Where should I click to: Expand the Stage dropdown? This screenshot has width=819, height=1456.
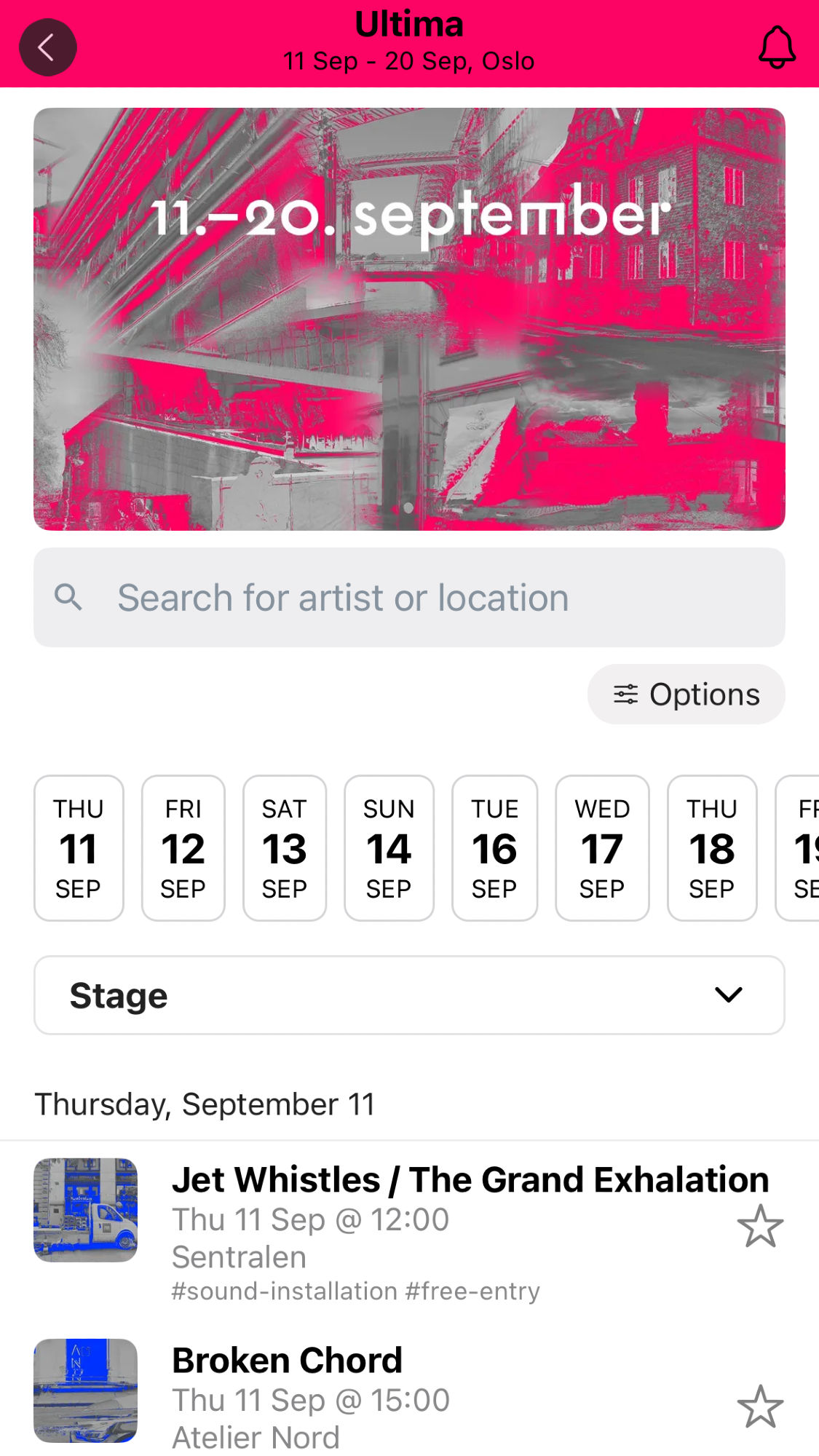point(409,995)
